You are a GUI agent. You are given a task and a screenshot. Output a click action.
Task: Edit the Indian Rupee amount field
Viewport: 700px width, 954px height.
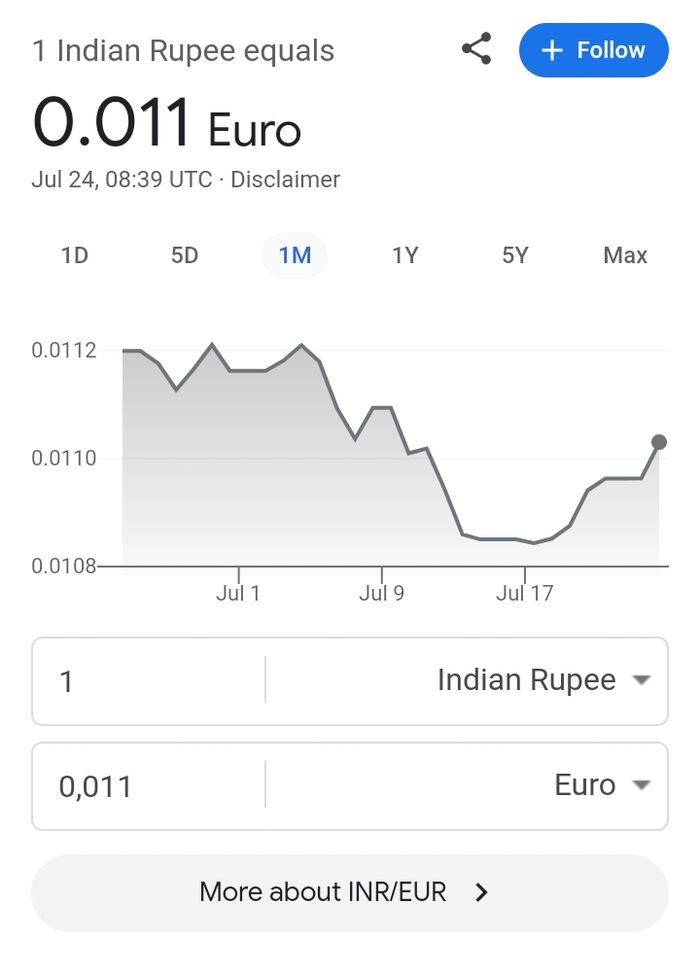tap(150, 681)
